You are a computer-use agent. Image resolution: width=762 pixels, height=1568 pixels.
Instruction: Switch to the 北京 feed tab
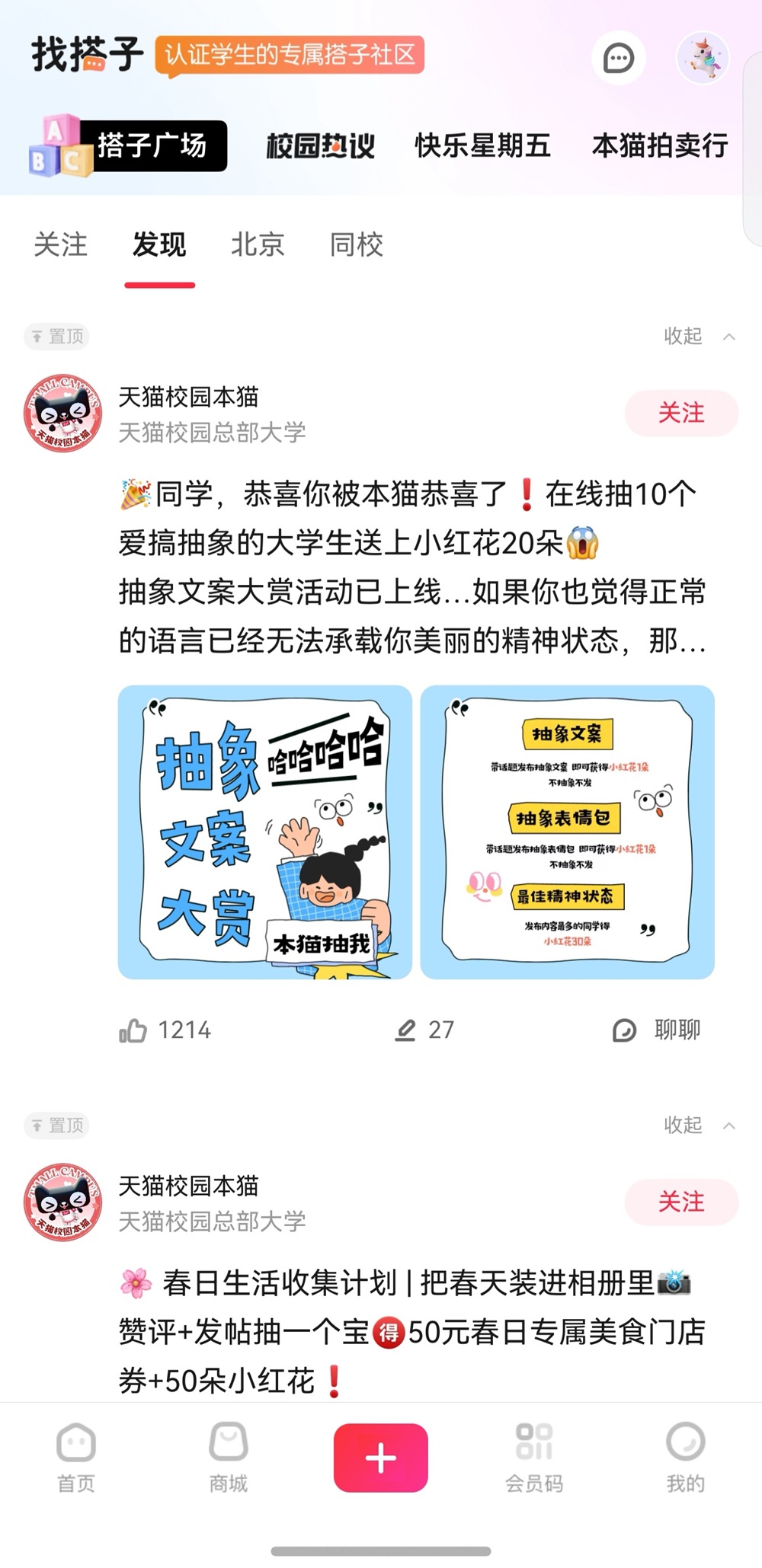258,244
